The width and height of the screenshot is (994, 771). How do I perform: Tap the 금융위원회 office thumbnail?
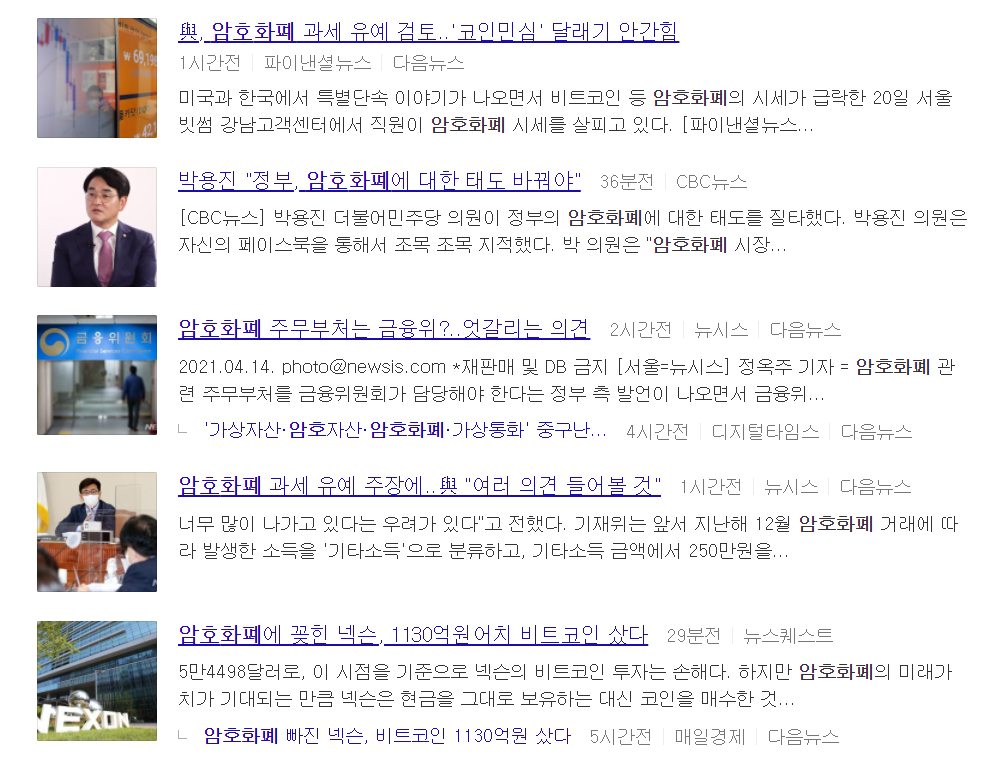pos(97,375)
